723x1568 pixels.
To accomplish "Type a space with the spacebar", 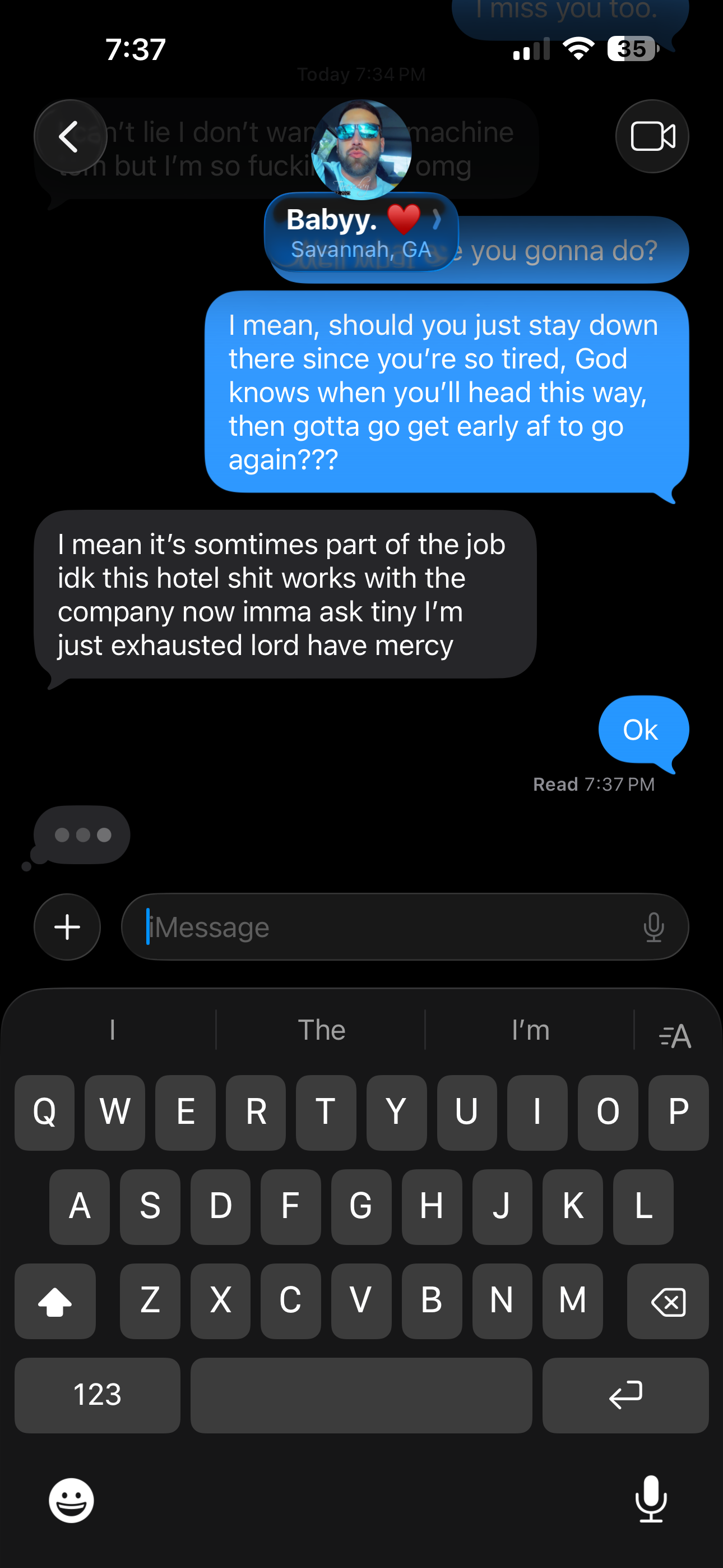I will tap(361, 1395).
